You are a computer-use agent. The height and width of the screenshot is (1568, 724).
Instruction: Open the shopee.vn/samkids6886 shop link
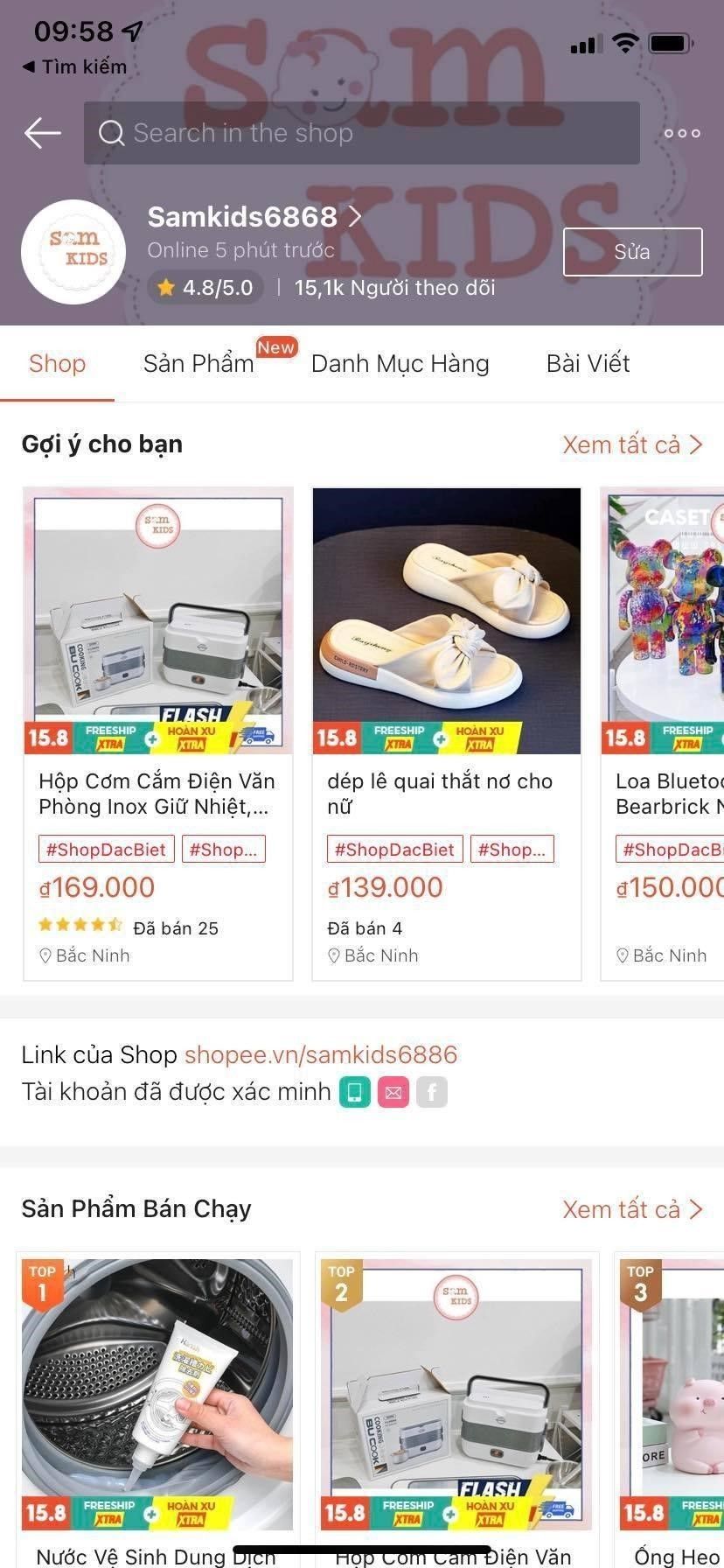coord(321,1054)
